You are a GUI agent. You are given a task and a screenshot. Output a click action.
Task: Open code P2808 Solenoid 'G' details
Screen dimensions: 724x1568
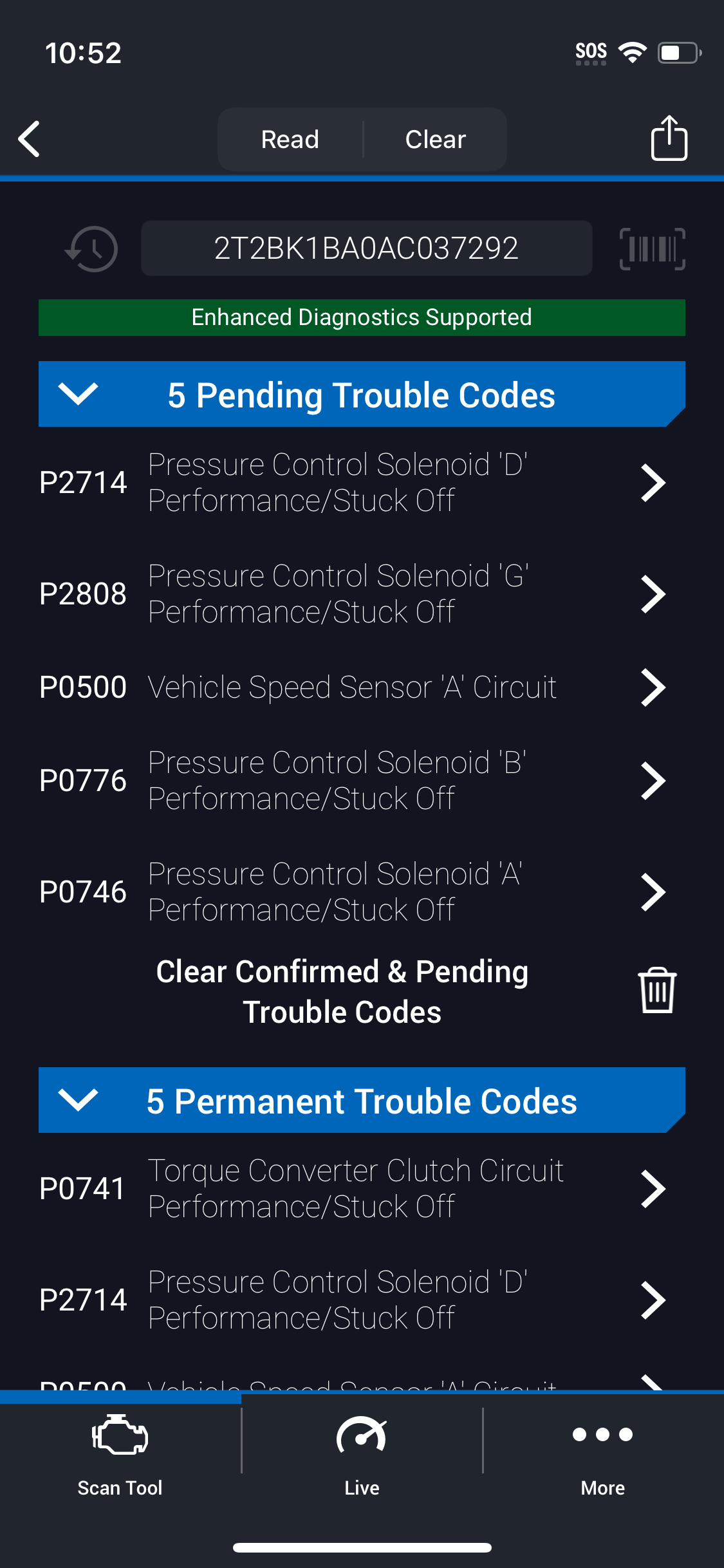click(x=362, y=593)
